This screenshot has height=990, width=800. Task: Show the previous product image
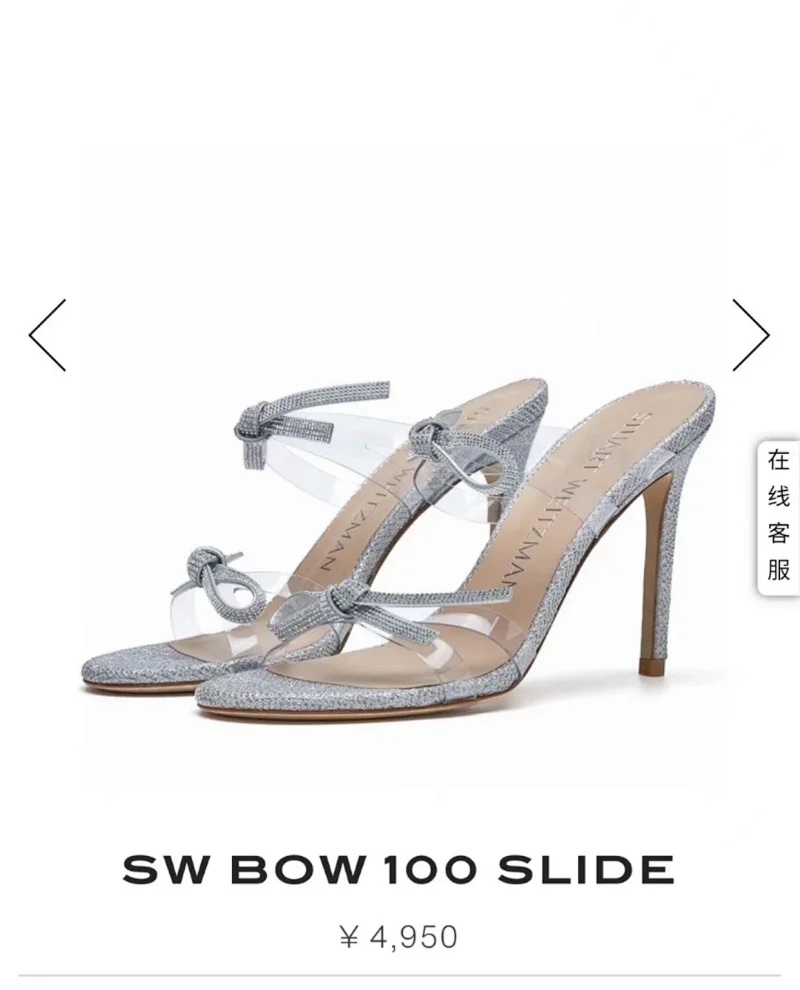[x=47, y=336]
